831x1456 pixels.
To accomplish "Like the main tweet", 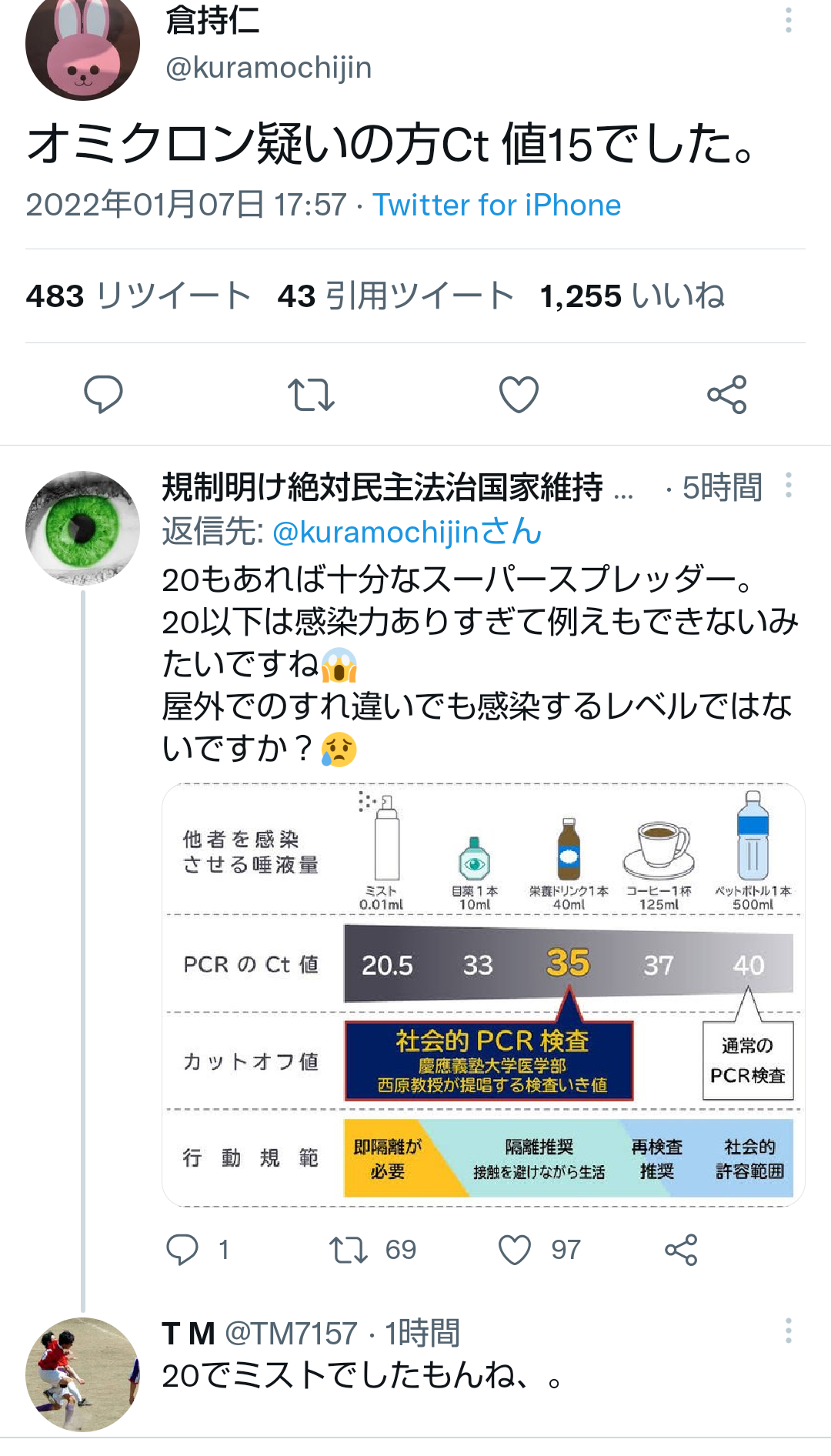I will [519, 395].
